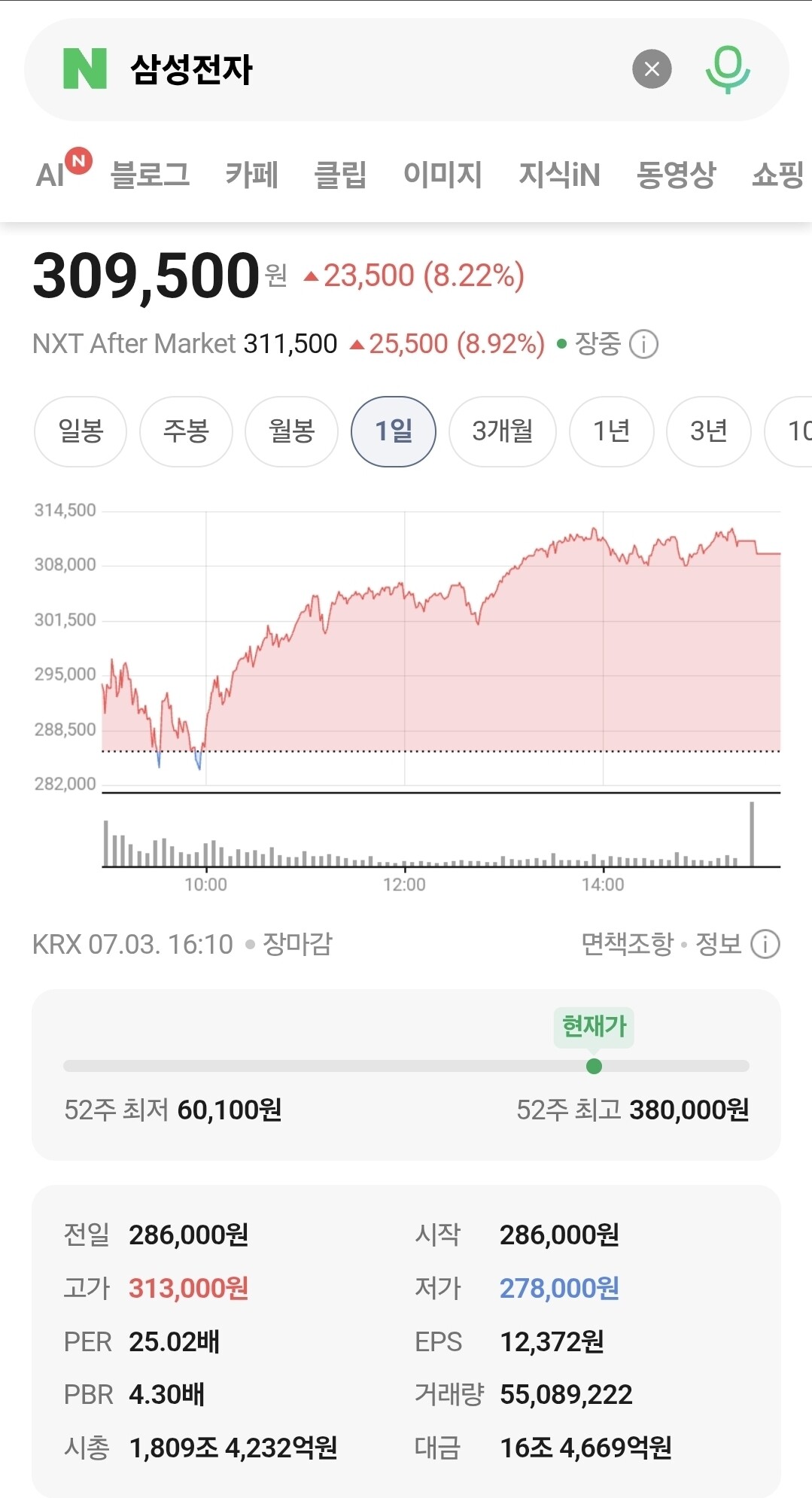Open the 블로그 tab
This screenshot has width=812, height=1498.
[x=150, y=175]
